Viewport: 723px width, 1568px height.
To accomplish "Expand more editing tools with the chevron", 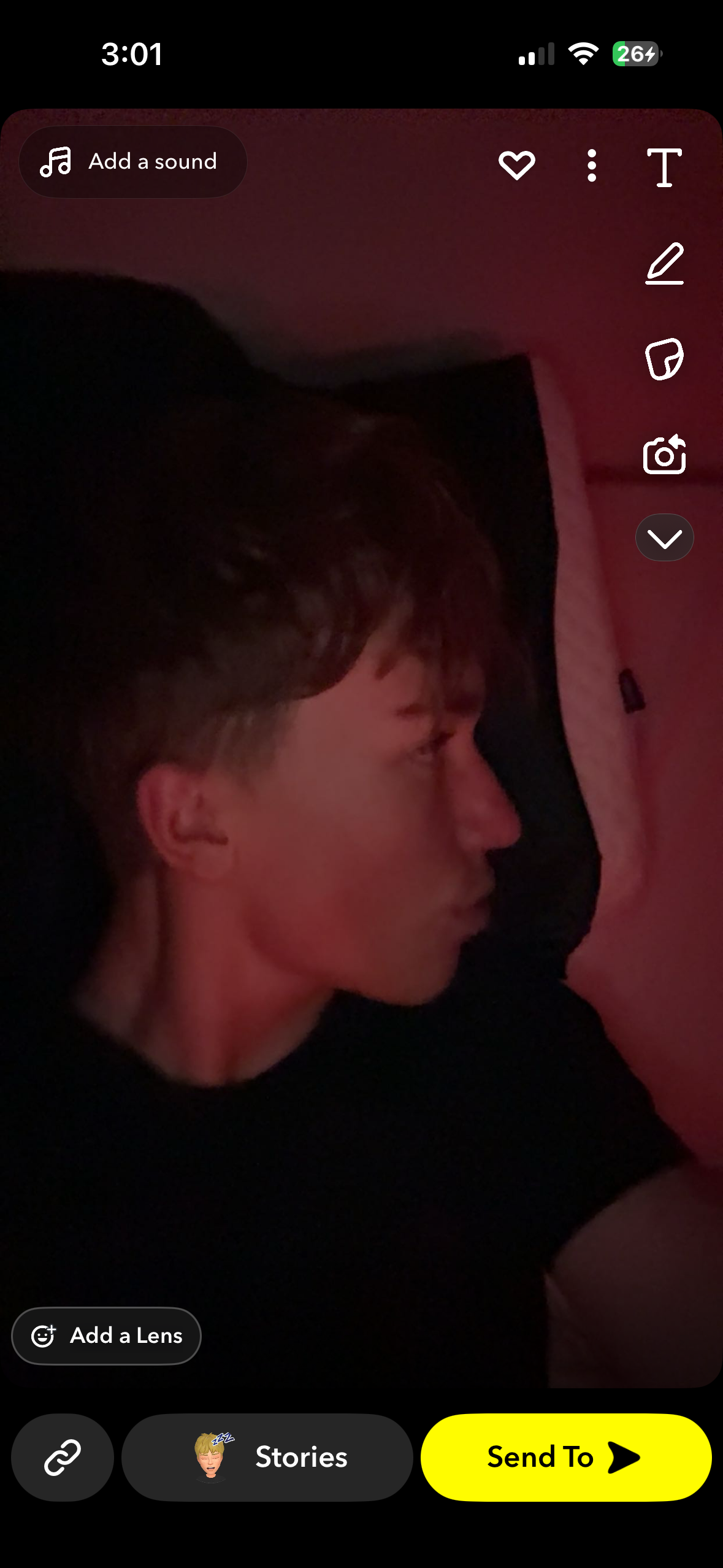I will 664,538.
